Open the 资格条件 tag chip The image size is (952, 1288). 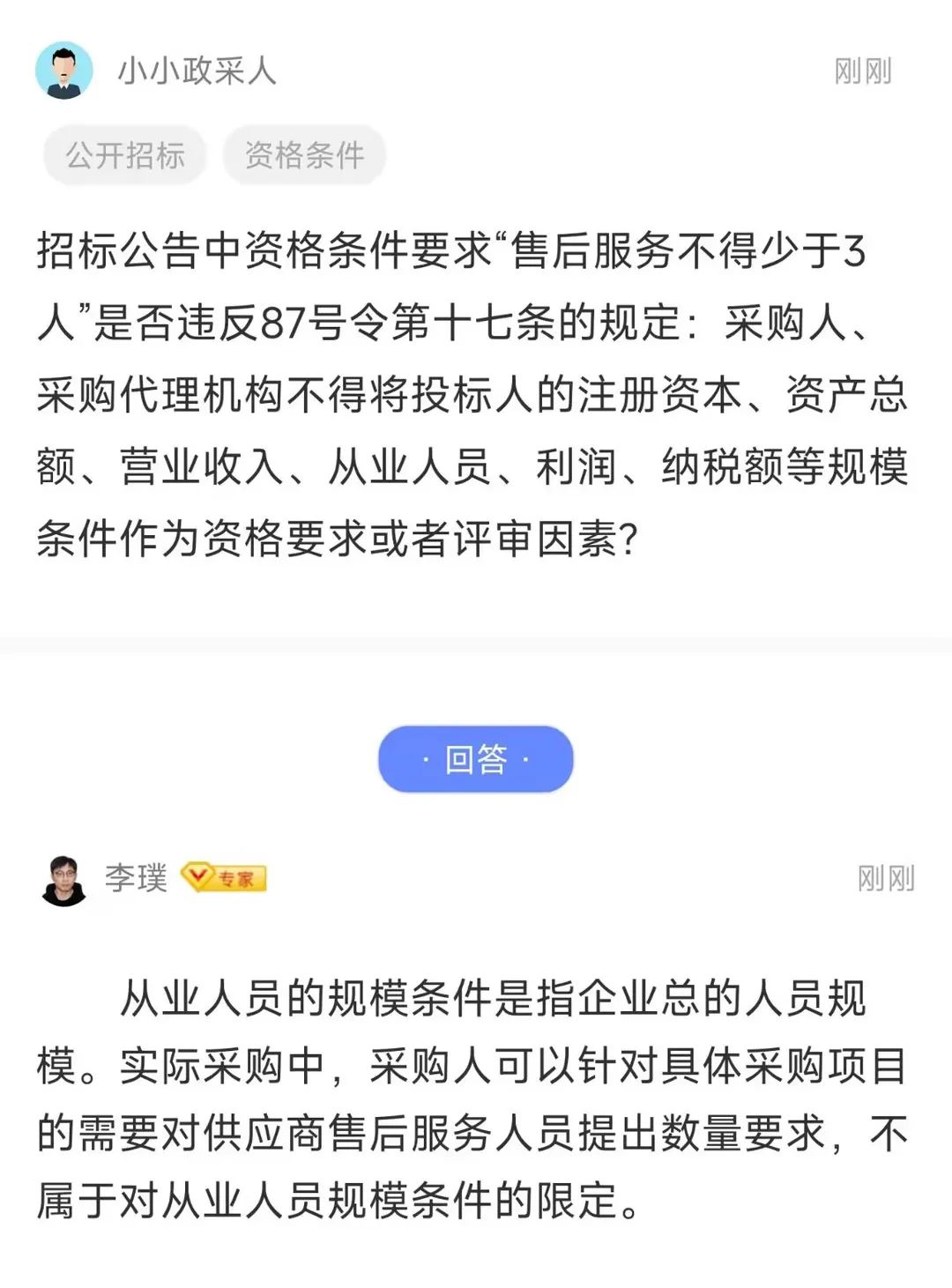click(304, 155)
